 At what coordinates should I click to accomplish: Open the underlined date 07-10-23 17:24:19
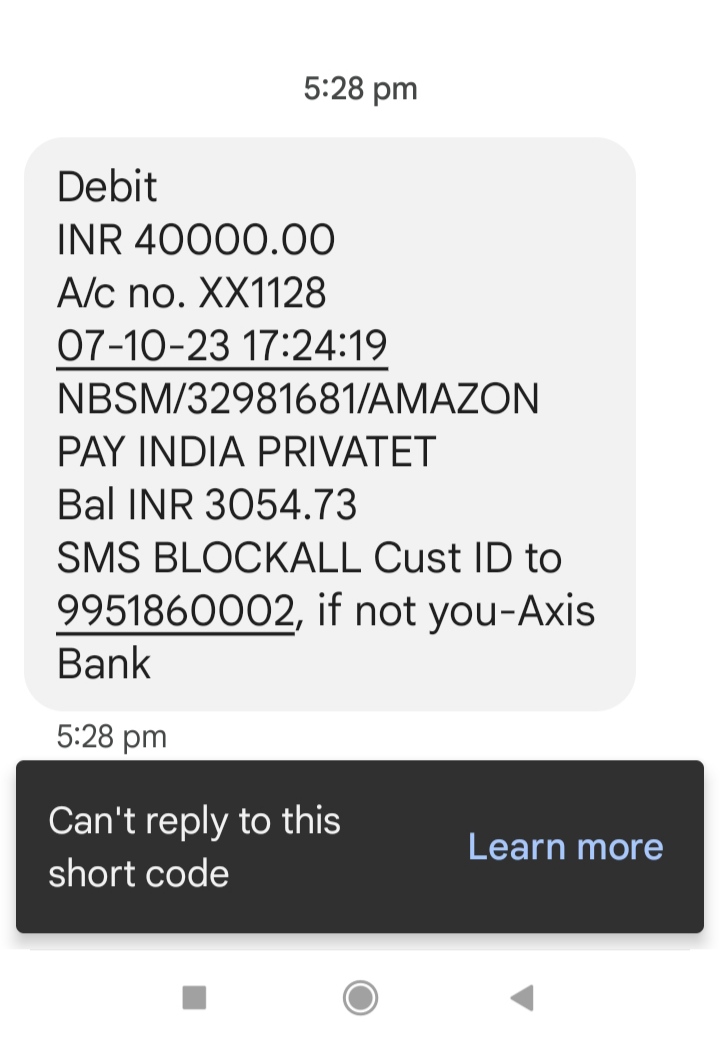(x=222, y=346)
